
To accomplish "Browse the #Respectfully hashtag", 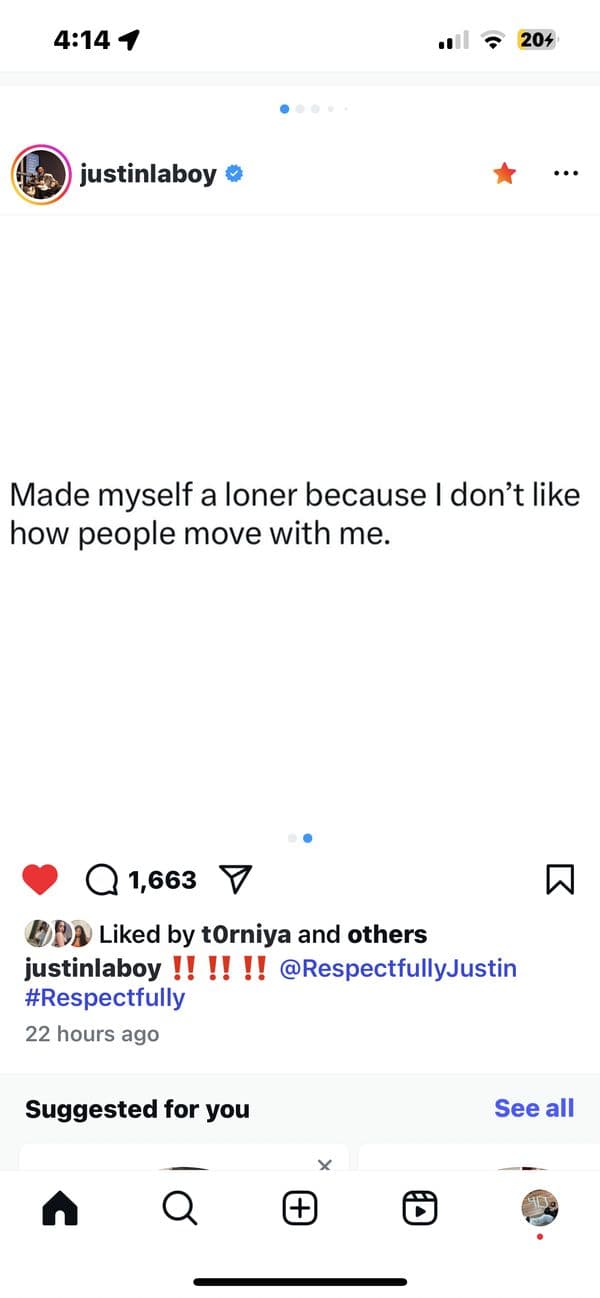I will (105, 998).
